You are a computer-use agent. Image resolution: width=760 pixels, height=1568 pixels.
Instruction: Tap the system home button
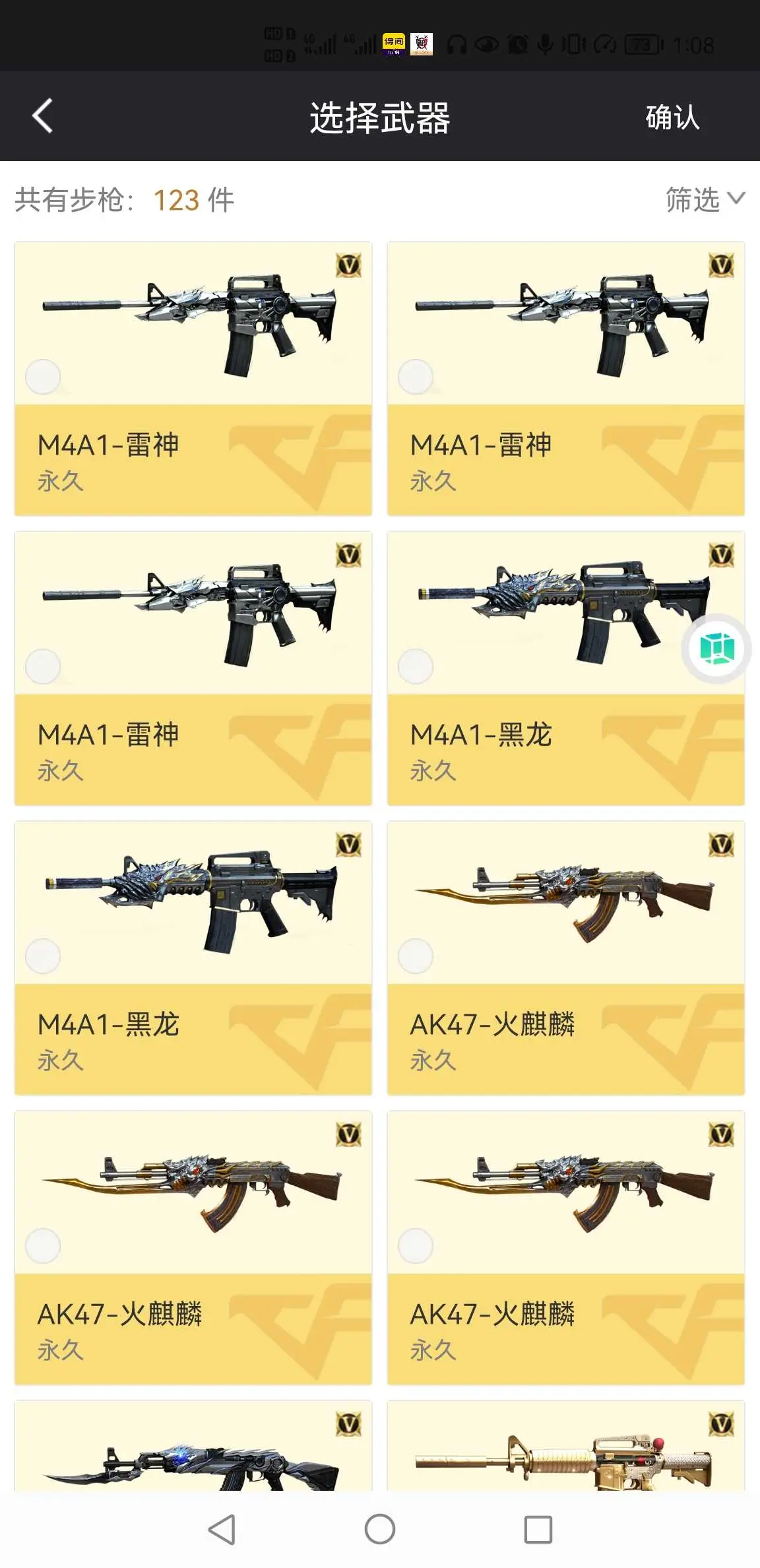(x=380, y=1529)
